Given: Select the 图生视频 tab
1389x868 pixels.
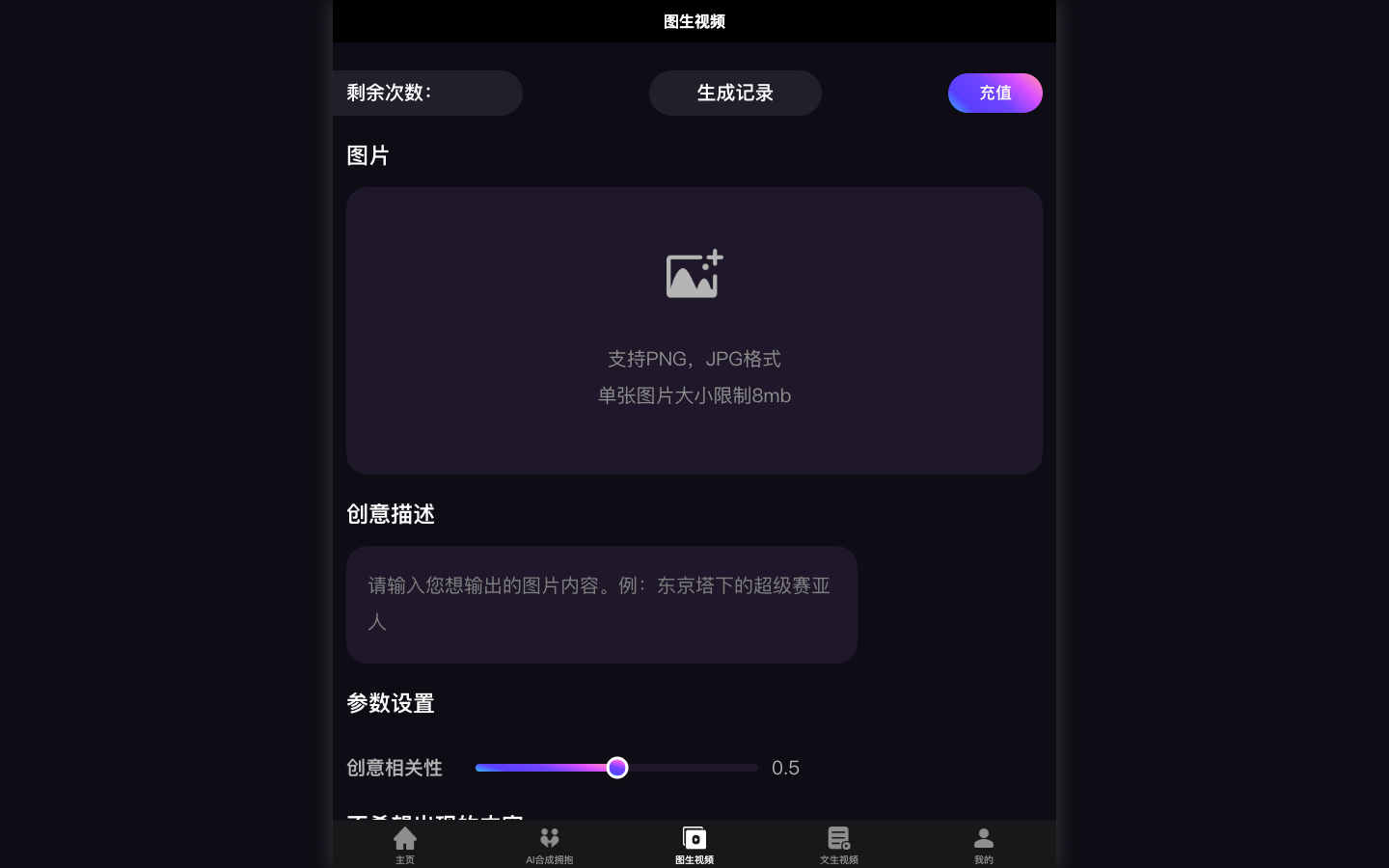Looking at the screenshot, I should [x=694, y=844].
